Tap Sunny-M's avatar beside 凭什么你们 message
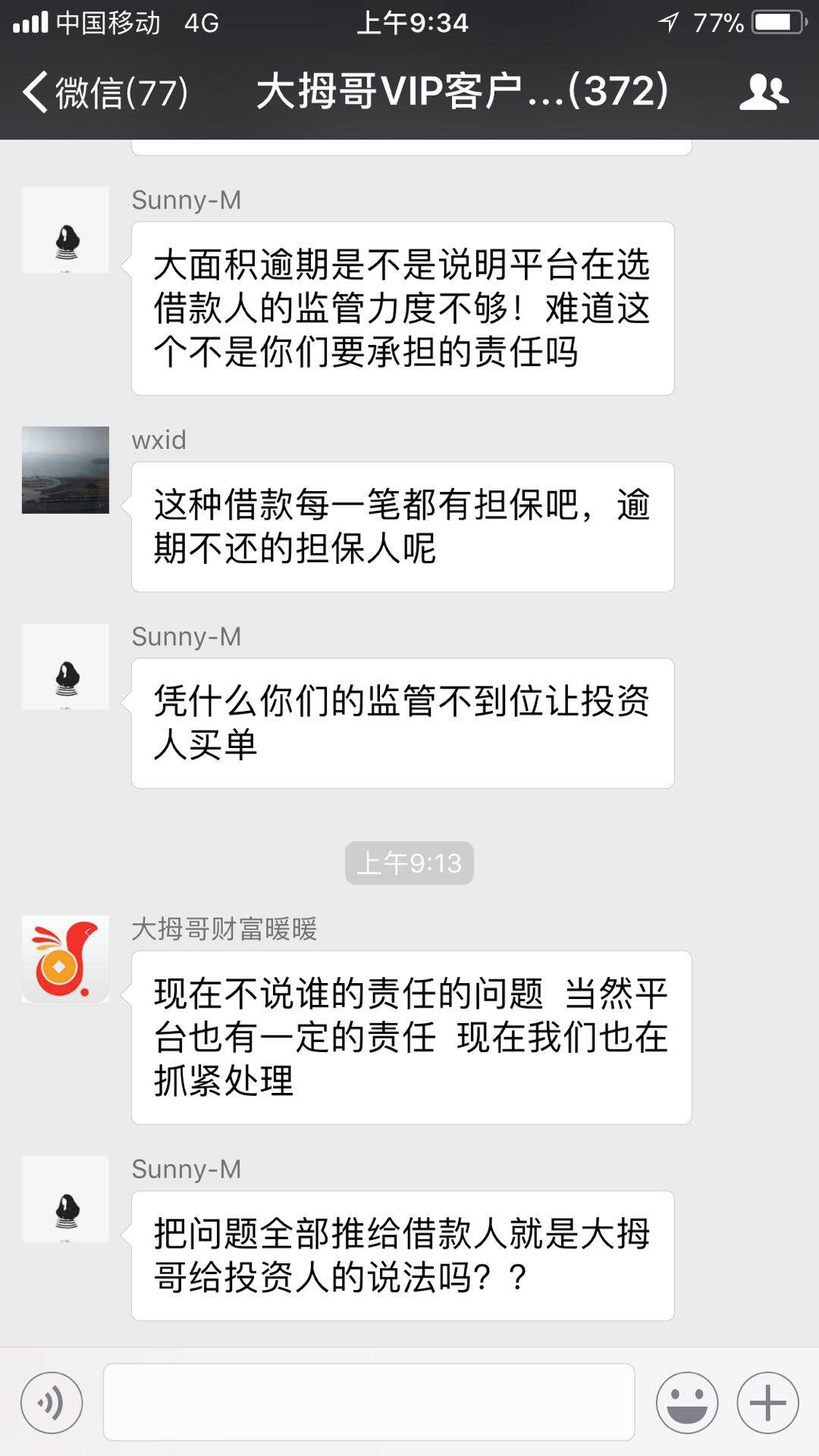819x1456 pixels. point(65,667)
